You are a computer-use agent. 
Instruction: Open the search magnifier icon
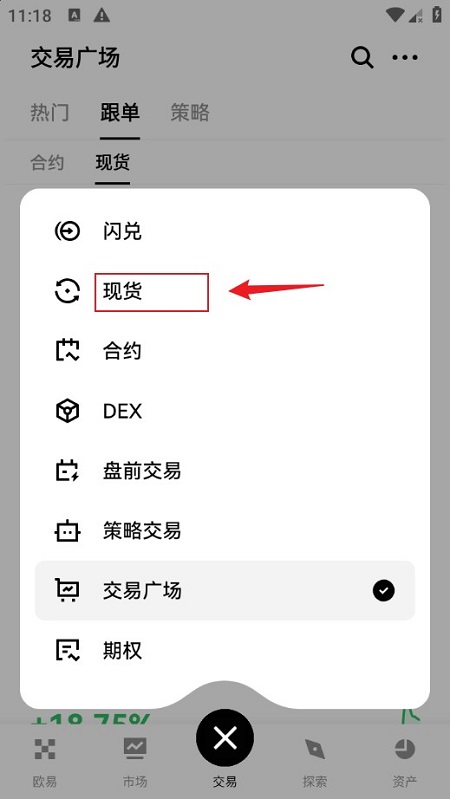[362, 58]
